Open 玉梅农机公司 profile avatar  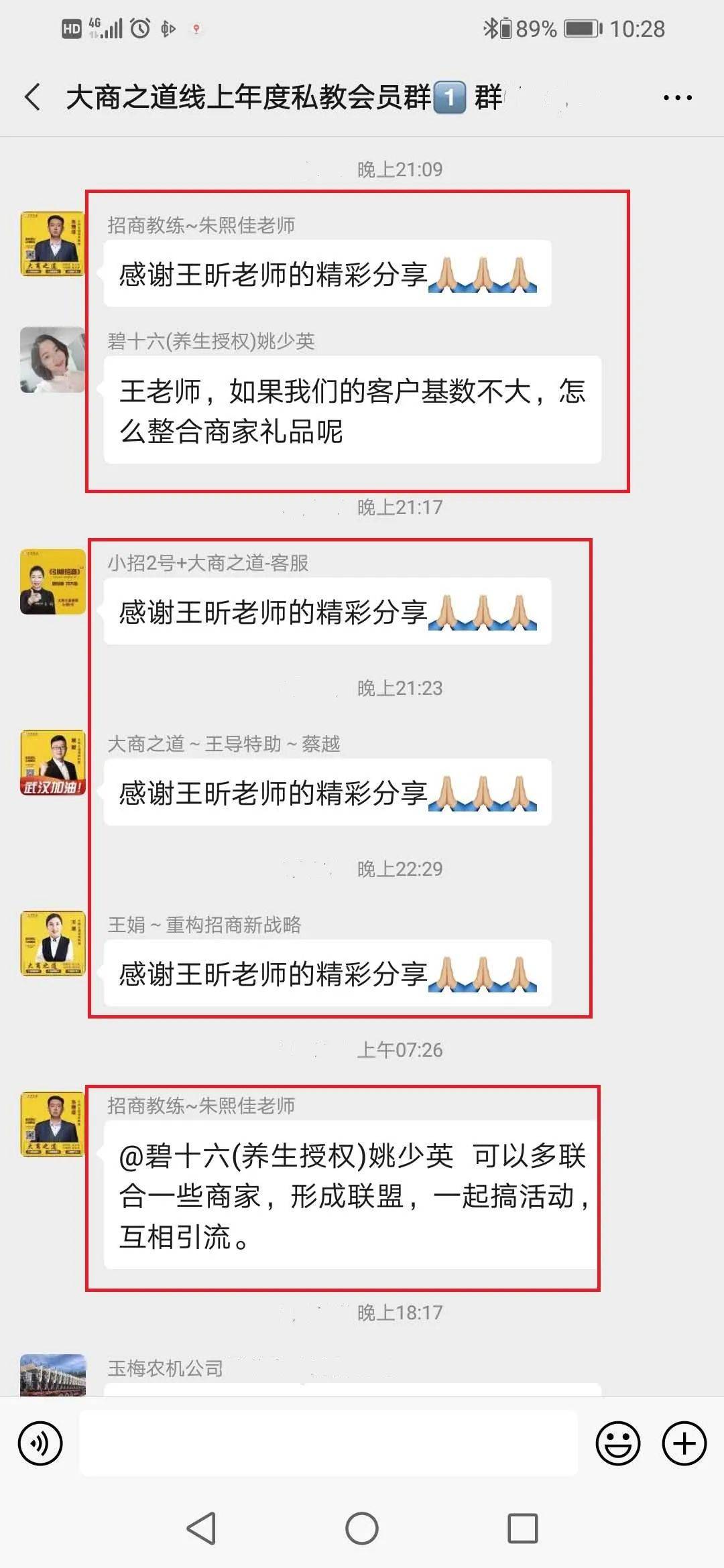coord(53,1375)
